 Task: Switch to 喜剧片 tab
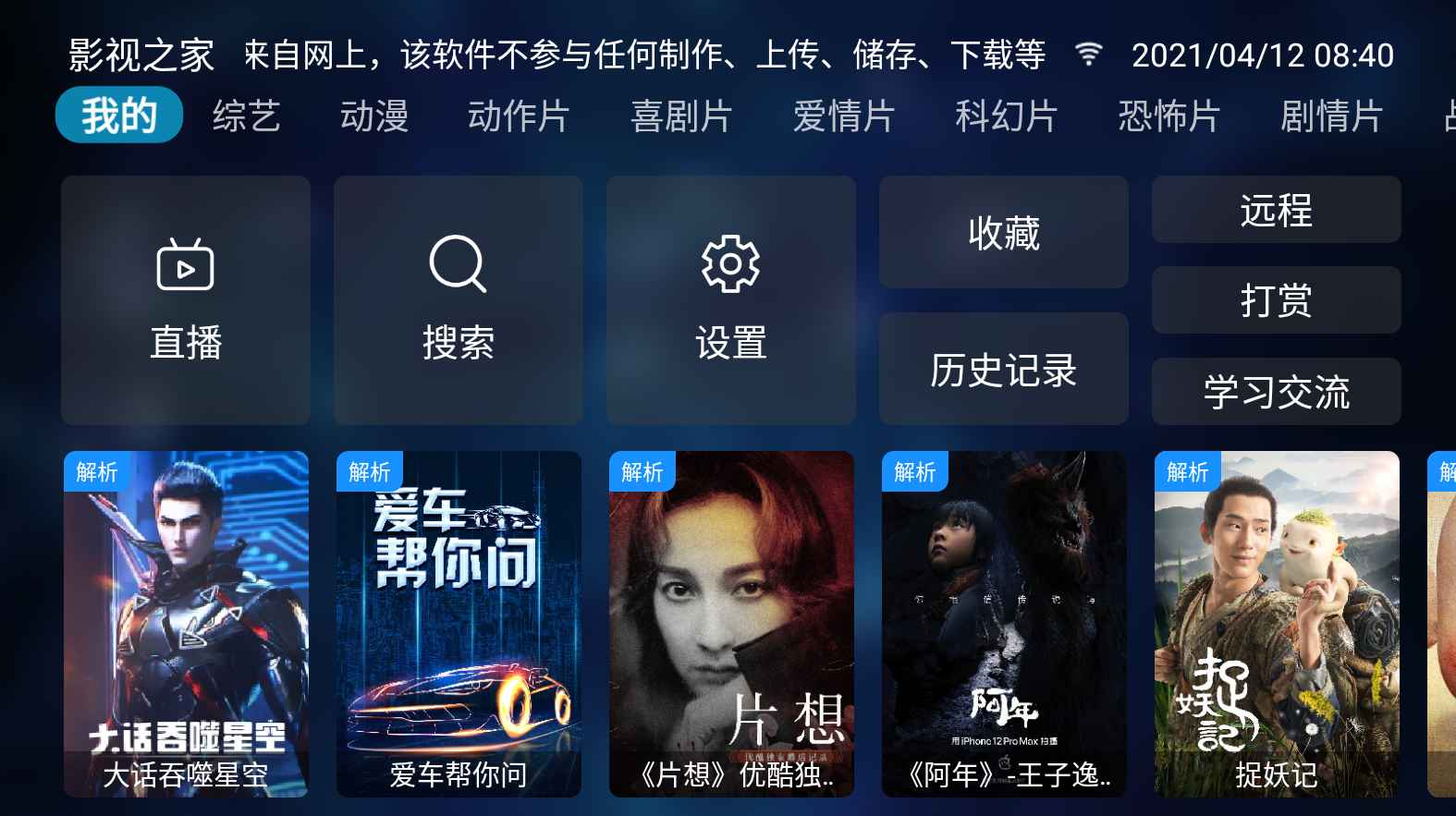coord(680,116)
